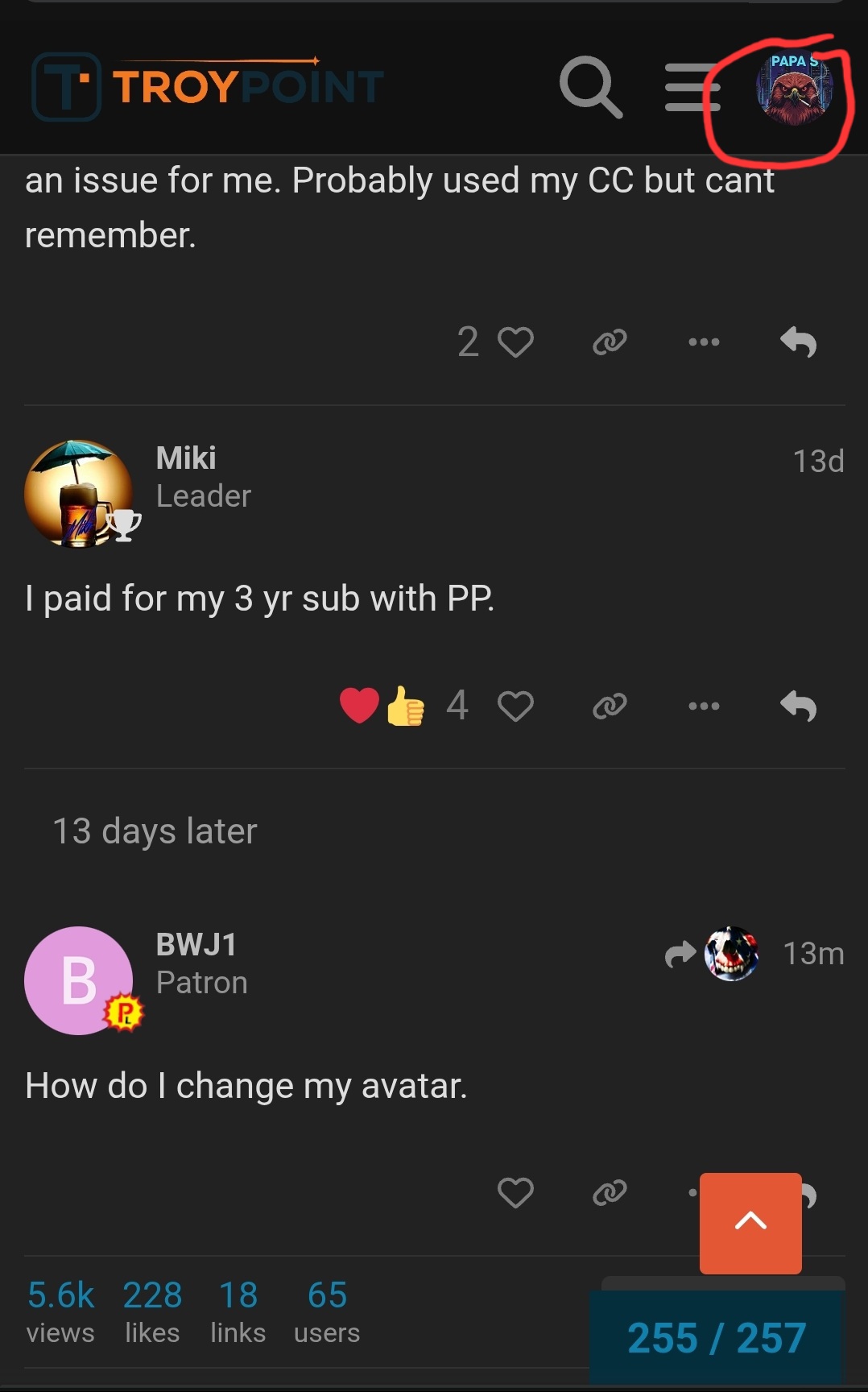Copy the link to BWJ1's post
This screenshot has height=1392, width=868.
pyautogui.click(x=610, y=1193)
